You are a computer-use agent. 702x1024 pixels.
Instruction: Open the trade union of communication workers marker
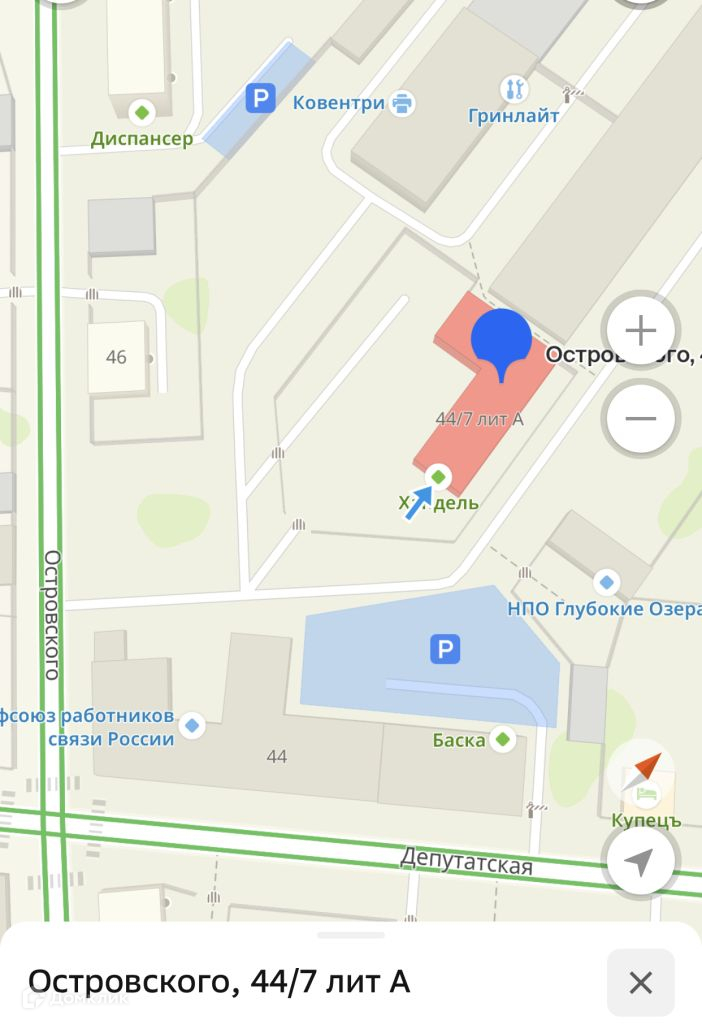pos(191,723)
